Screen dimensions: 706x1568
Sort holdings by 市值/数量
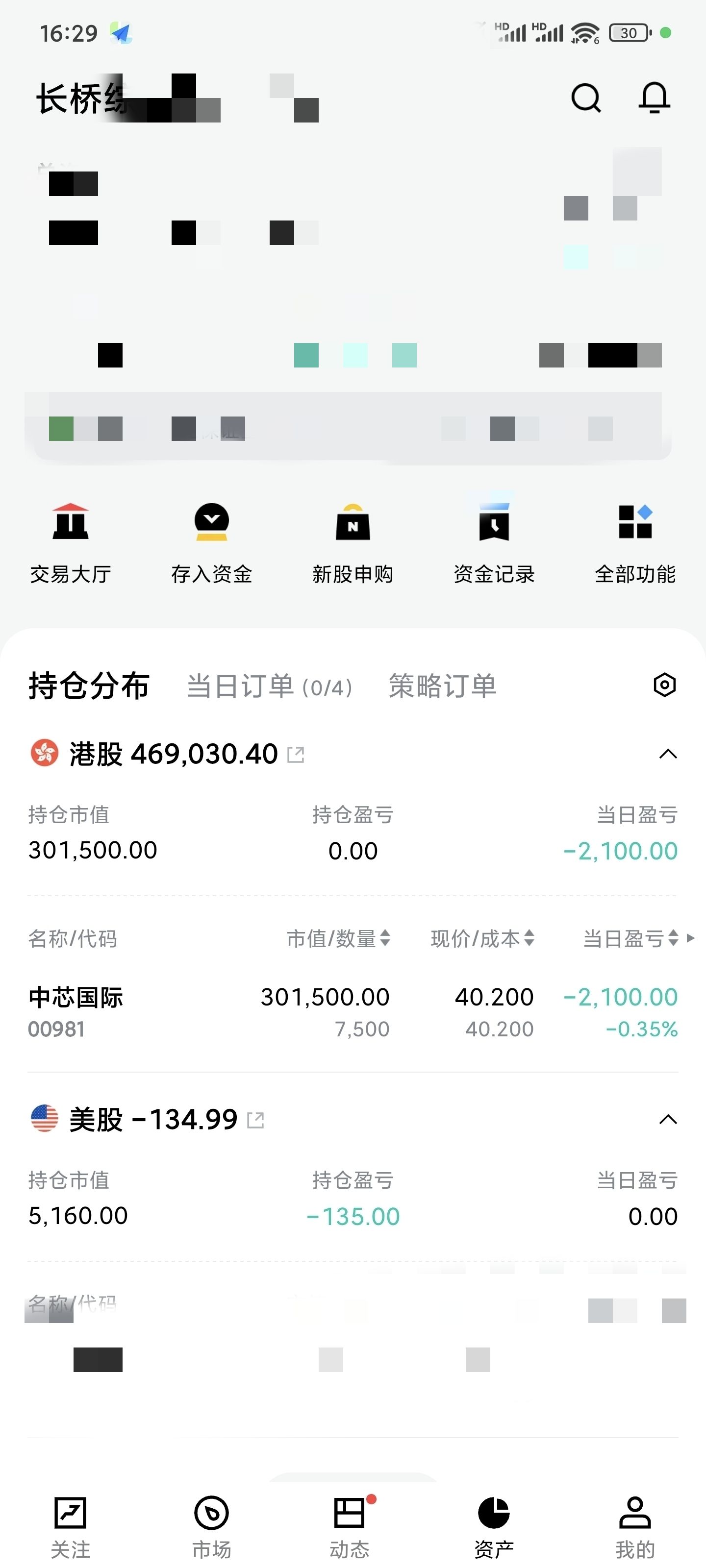[x=339, y=938]
